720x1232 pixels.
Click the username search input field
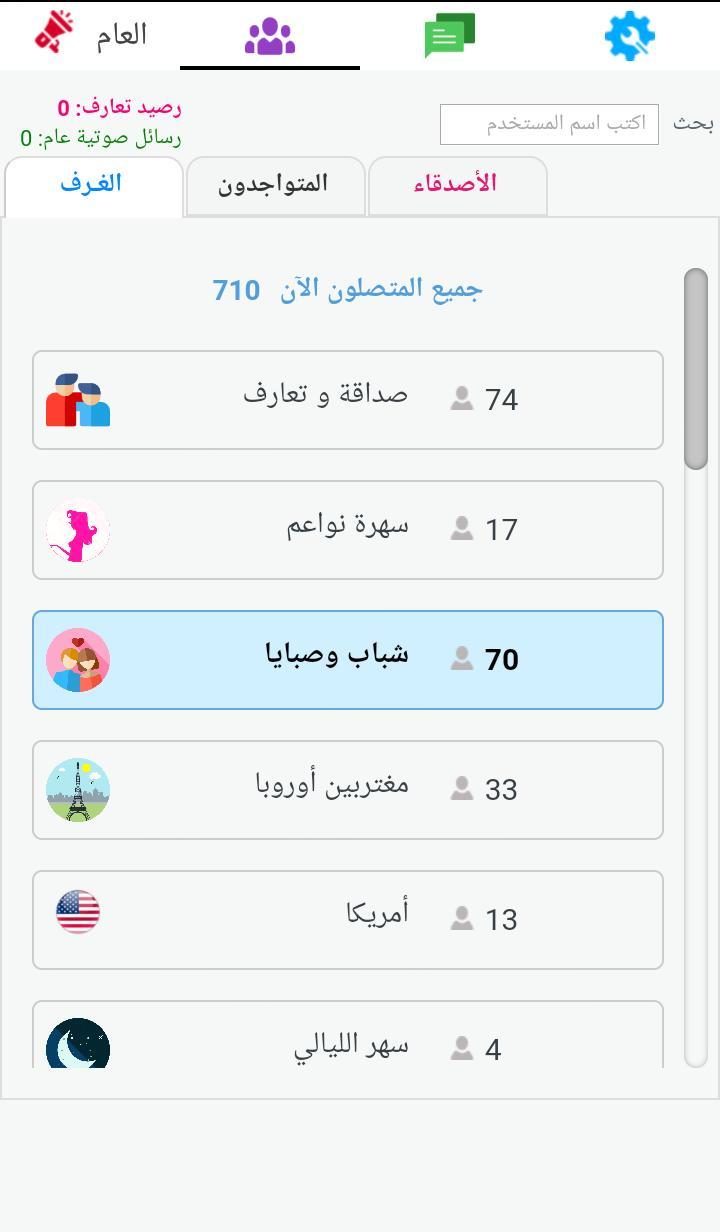tap(549, 123)
